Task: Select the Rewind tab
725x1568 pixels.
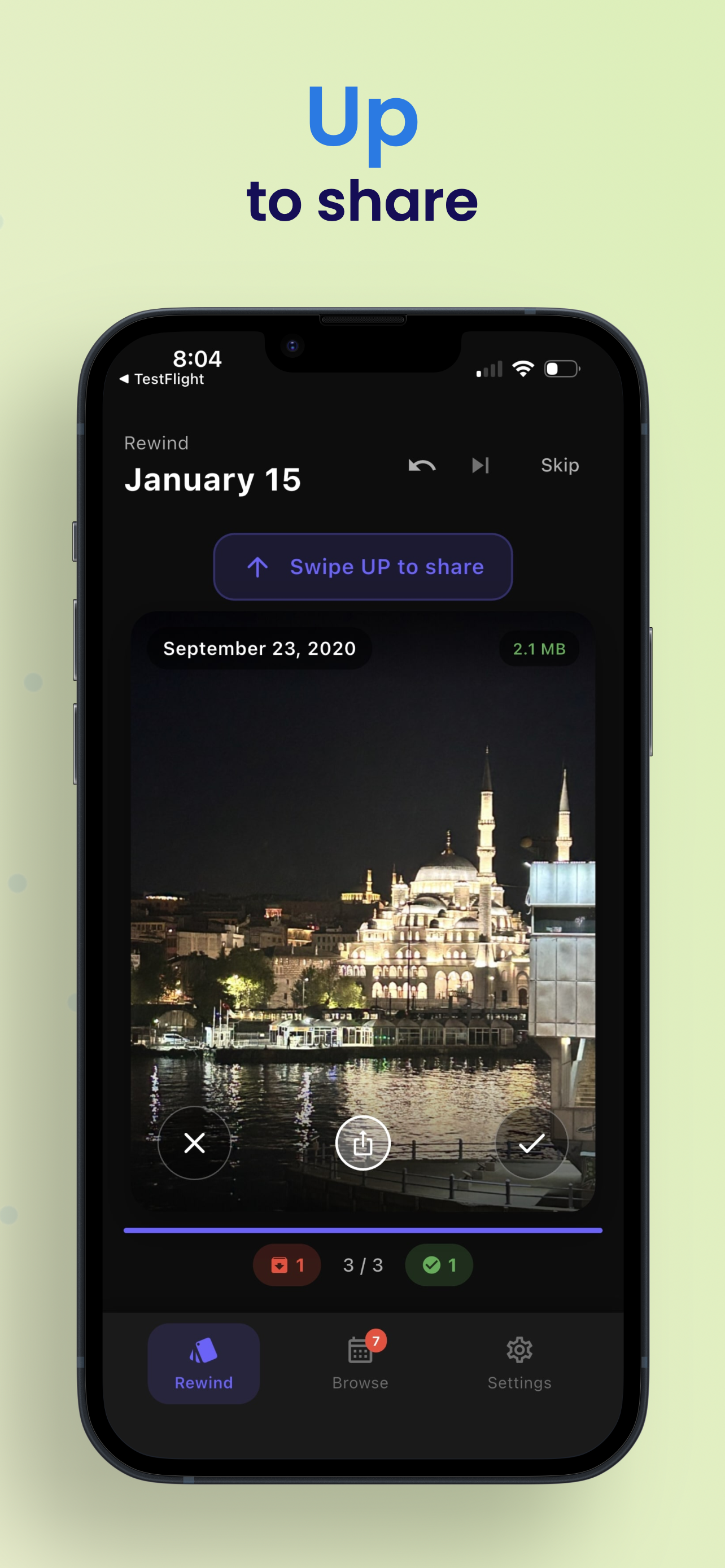Action: tap(203, 1364)
